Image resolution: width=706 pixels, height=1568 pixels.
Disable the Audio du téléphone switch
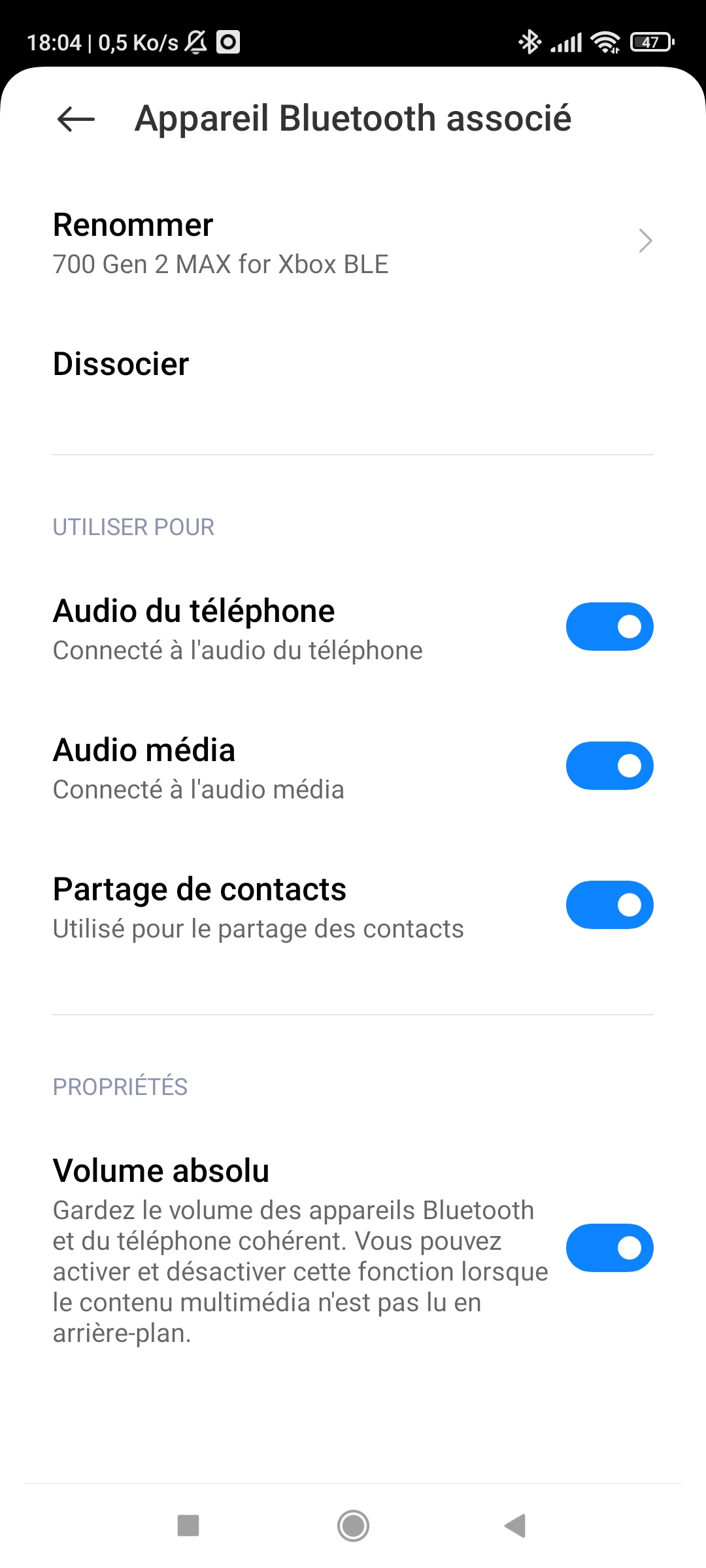pos(609,627)
